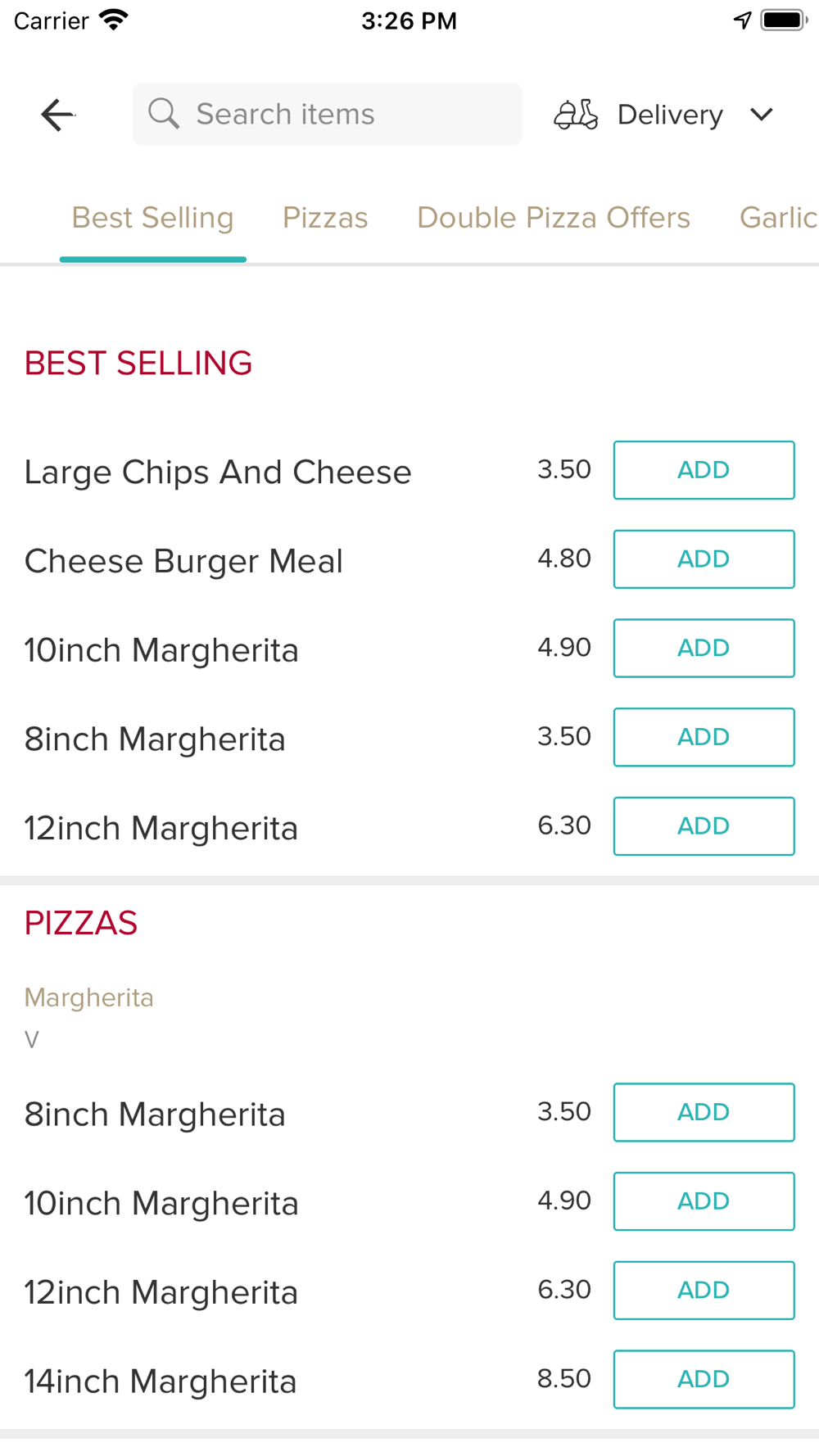
Task: Add 10inch Margherita from the Best Selling list
Action: tap(704, 648)
